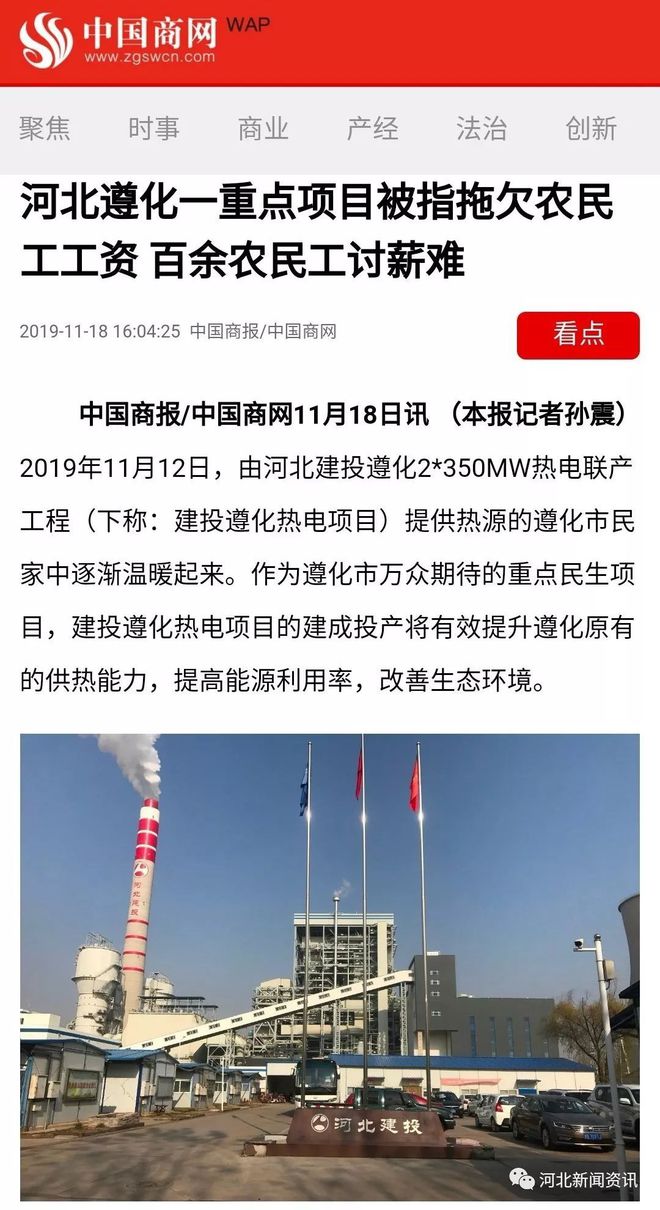Open the 产经 category
Viewport: 660px width, 1210px height.
pos(372,129)
